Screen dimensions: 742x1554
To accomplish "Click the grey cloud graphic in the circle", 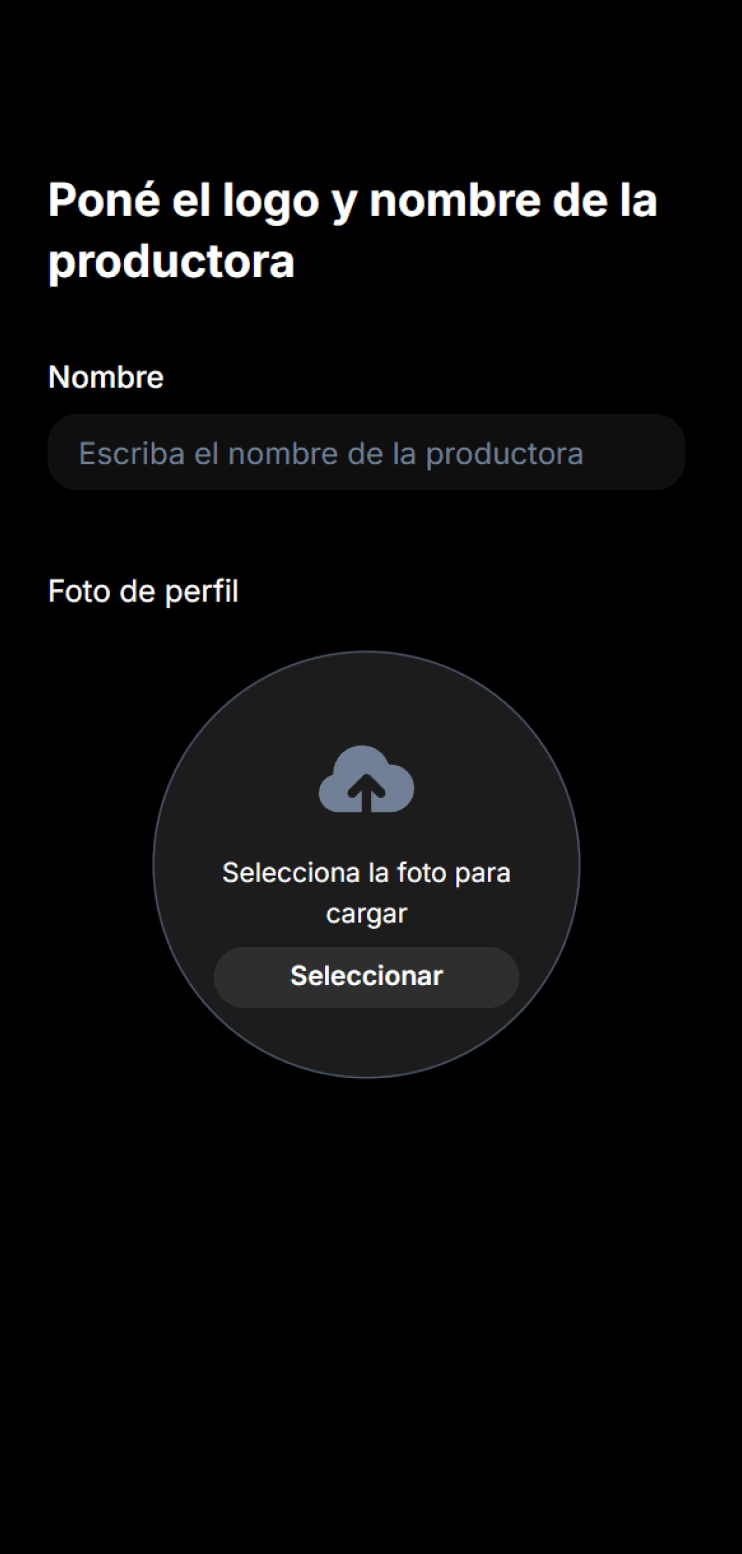I will [366, 780].
